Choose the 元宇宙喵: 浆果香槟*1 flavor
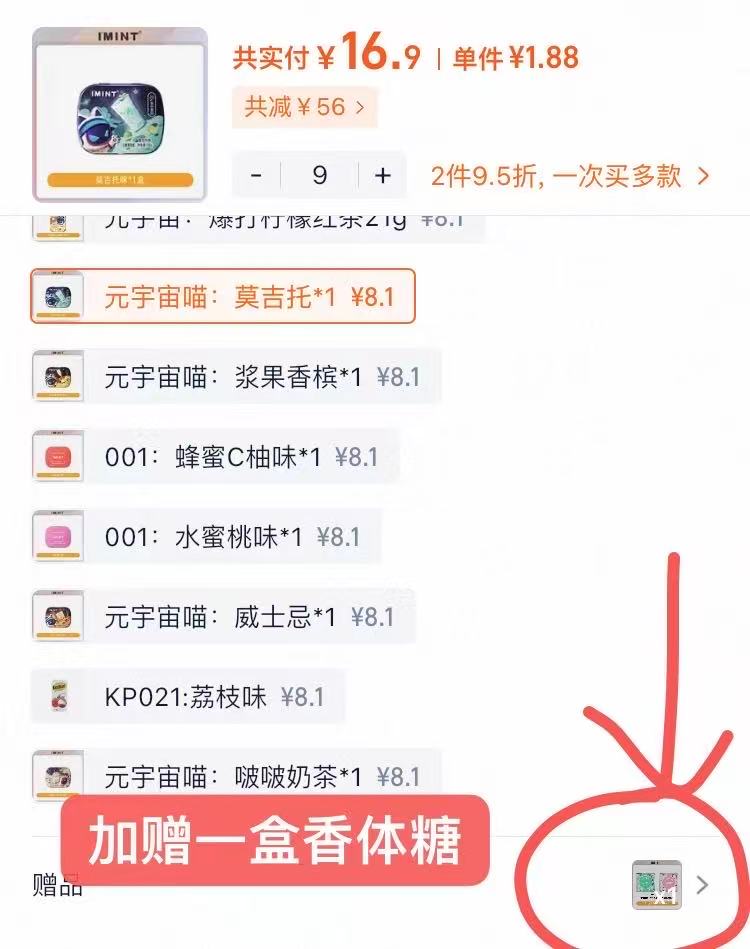This screenshot has height=949, width=750. (236, 376)
